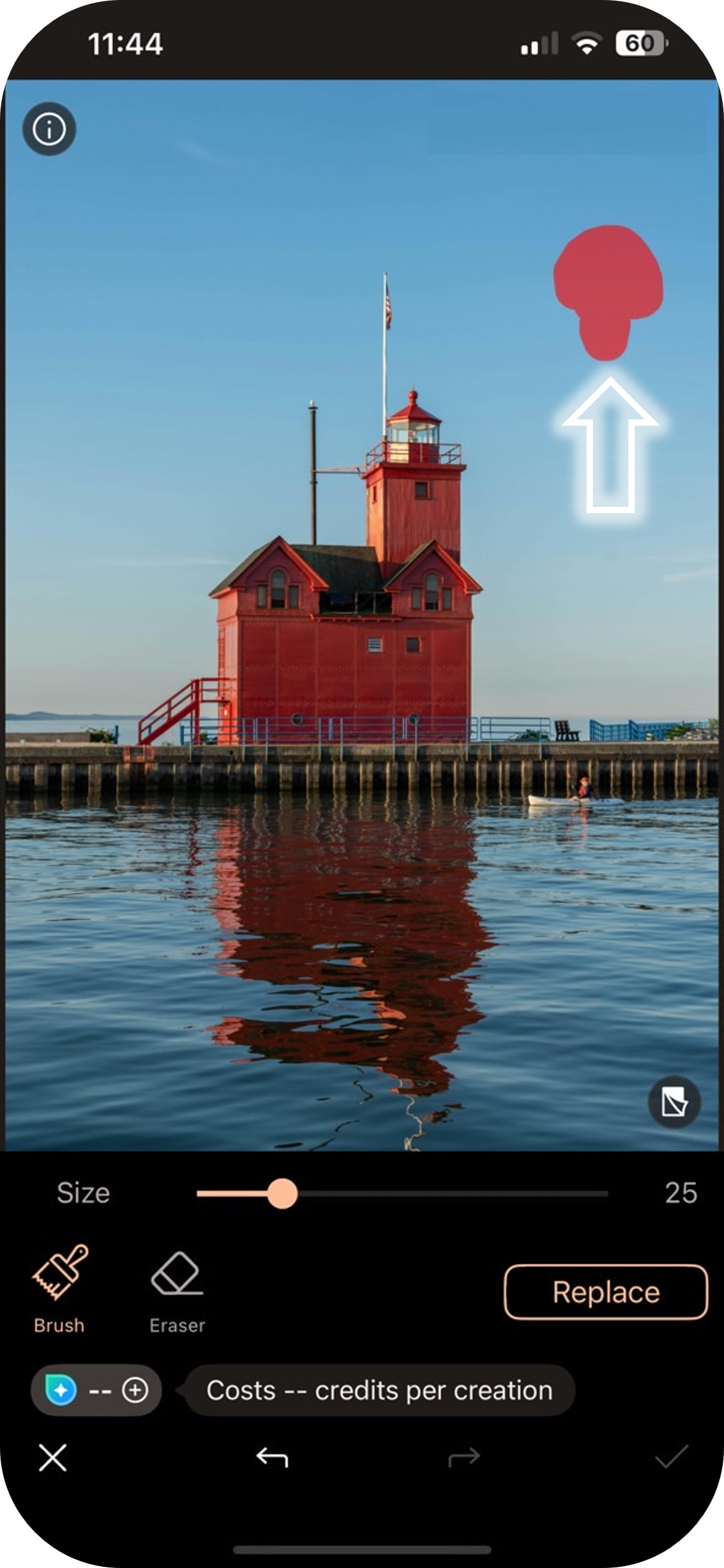Dismiss the credits cost tooltip
The image size is (724, 1568).
379,1391
